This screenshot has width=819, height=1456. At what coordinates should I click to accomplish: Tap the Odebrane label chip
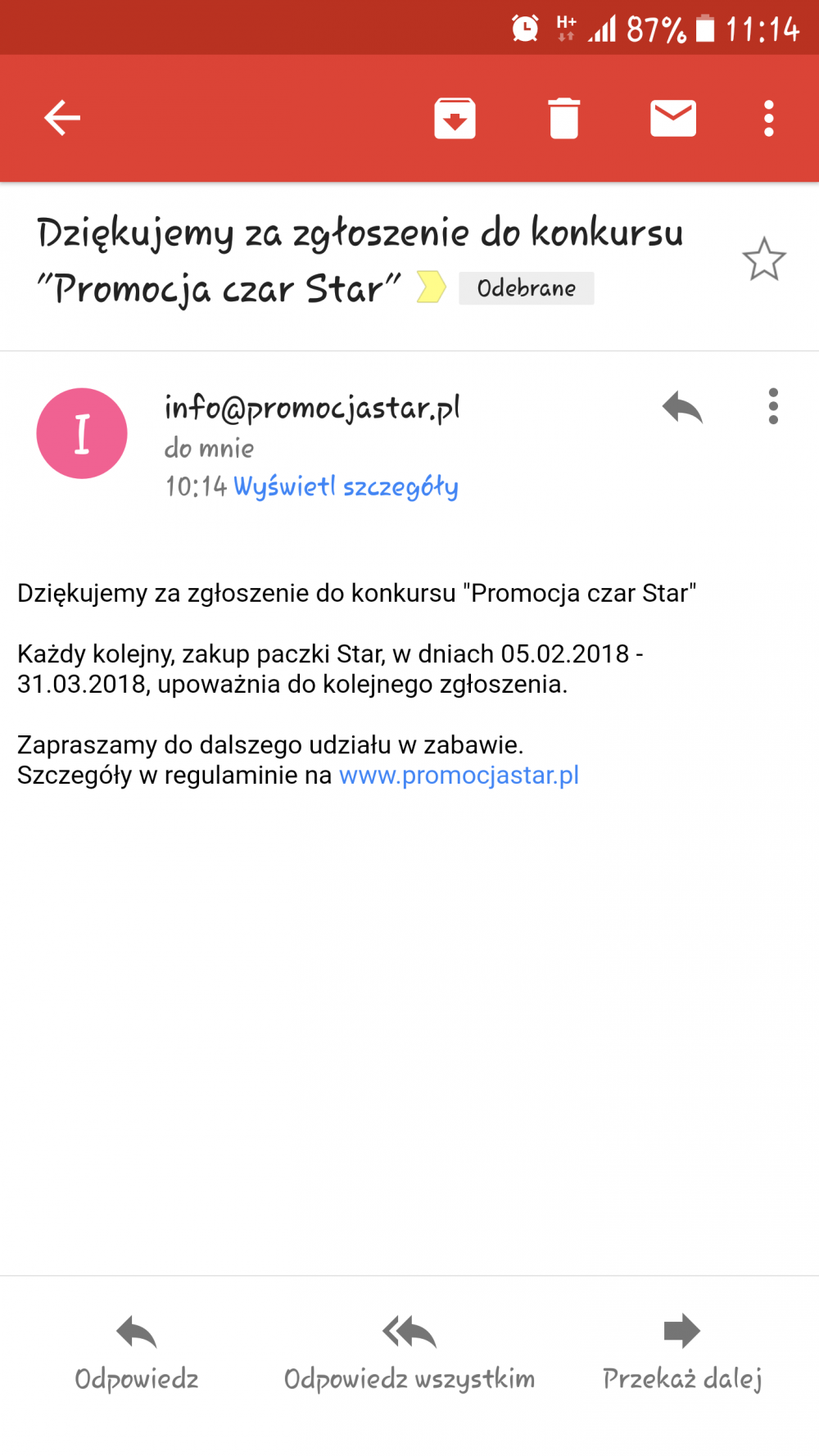pyautogui.click(x=526, y=288)
